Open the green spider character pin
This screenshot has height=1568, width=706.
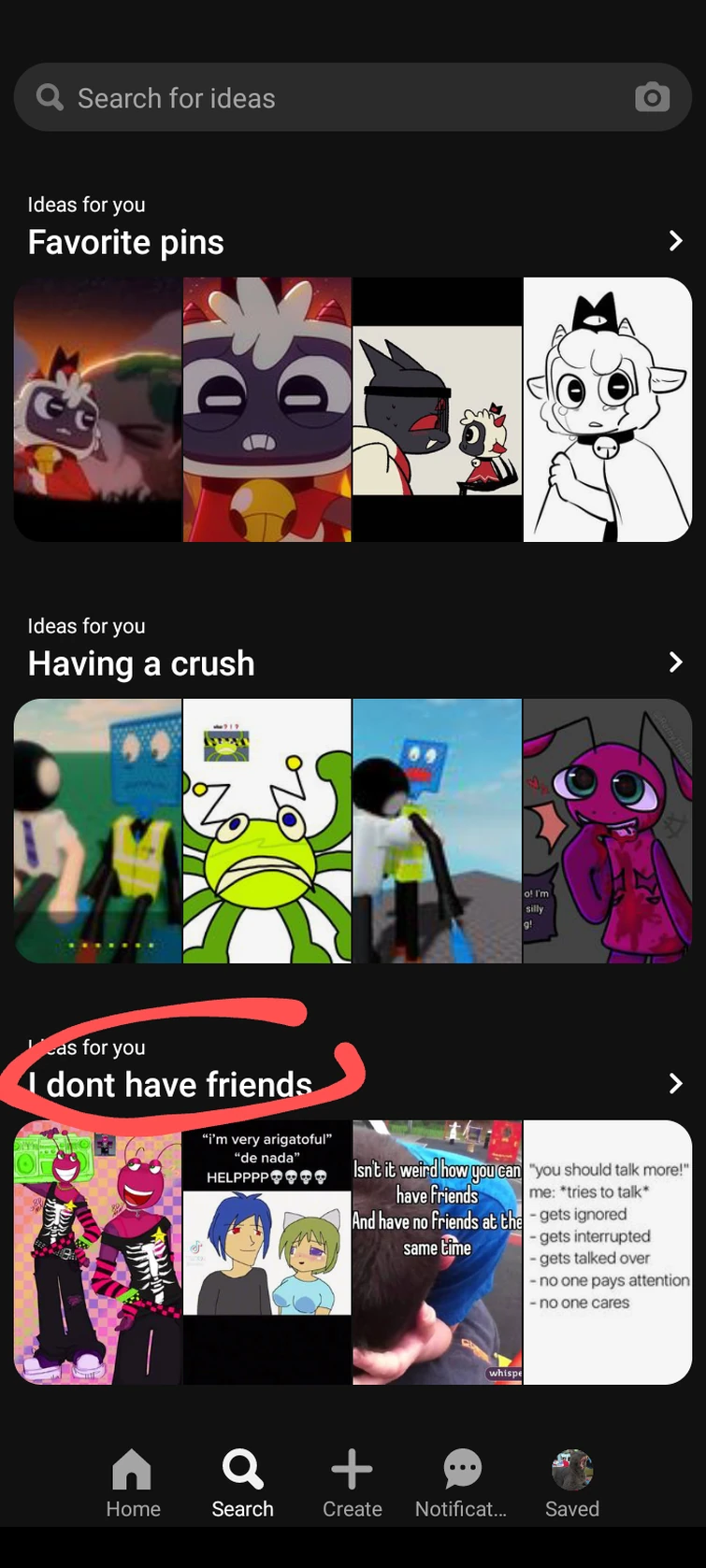(267, 831)
